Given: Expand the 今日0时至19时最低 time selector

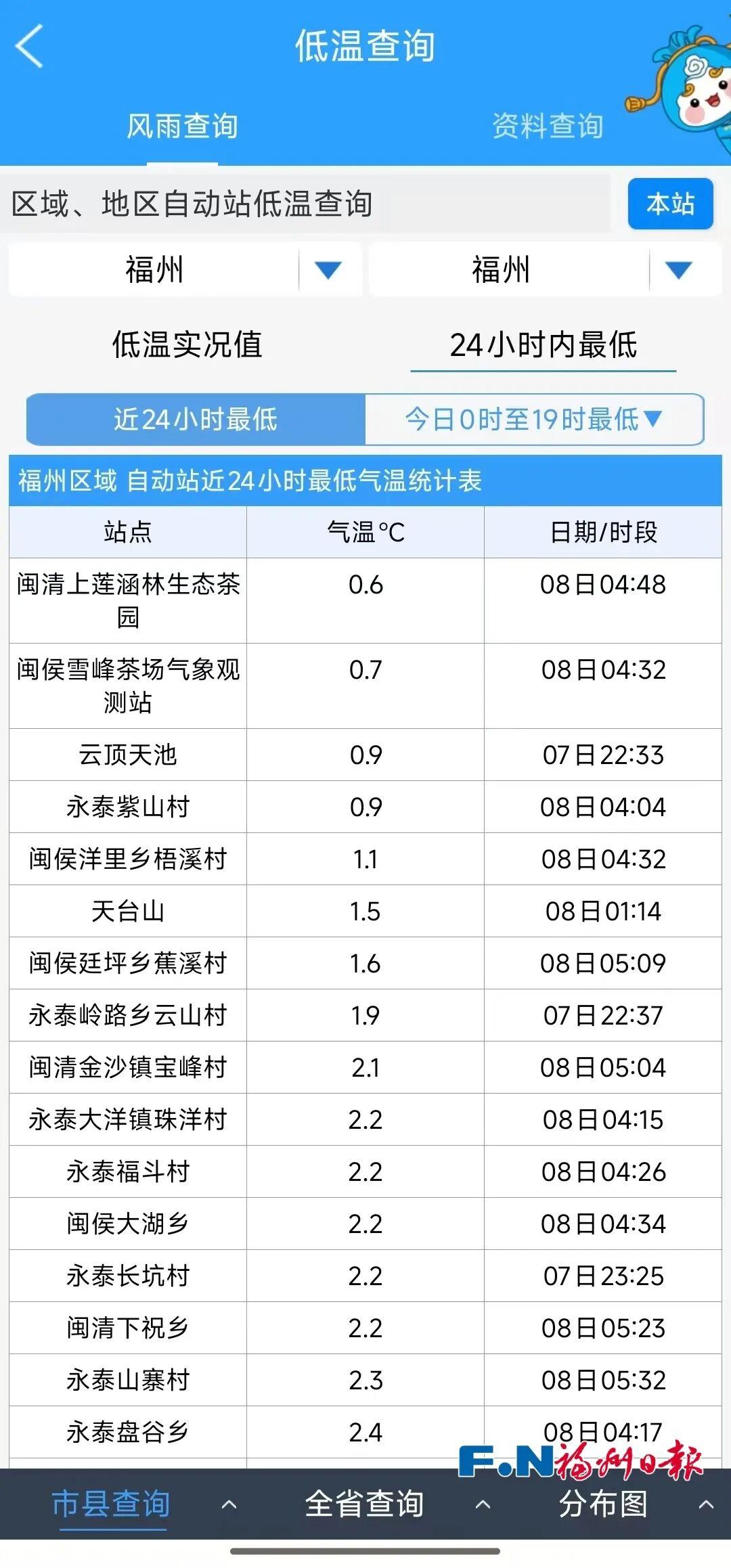Looking at the screenshot, I should coord(535,420).
